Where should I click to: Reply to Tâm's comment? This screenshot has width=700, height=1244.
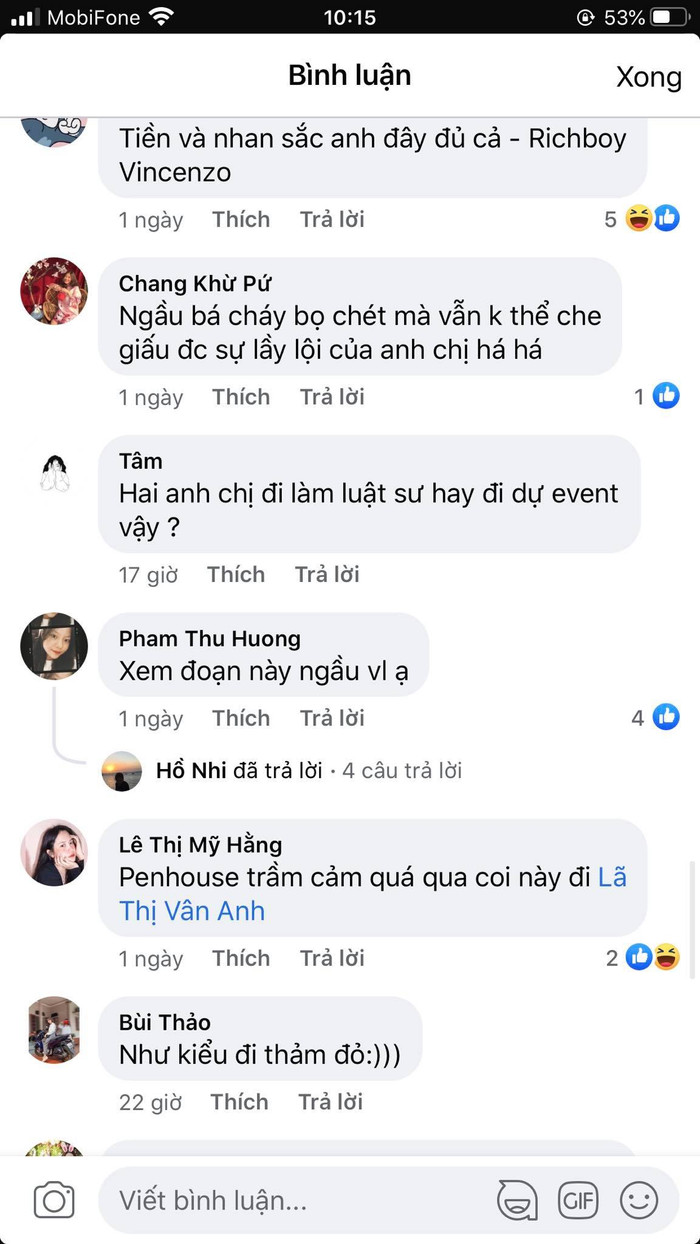(326, 574)
